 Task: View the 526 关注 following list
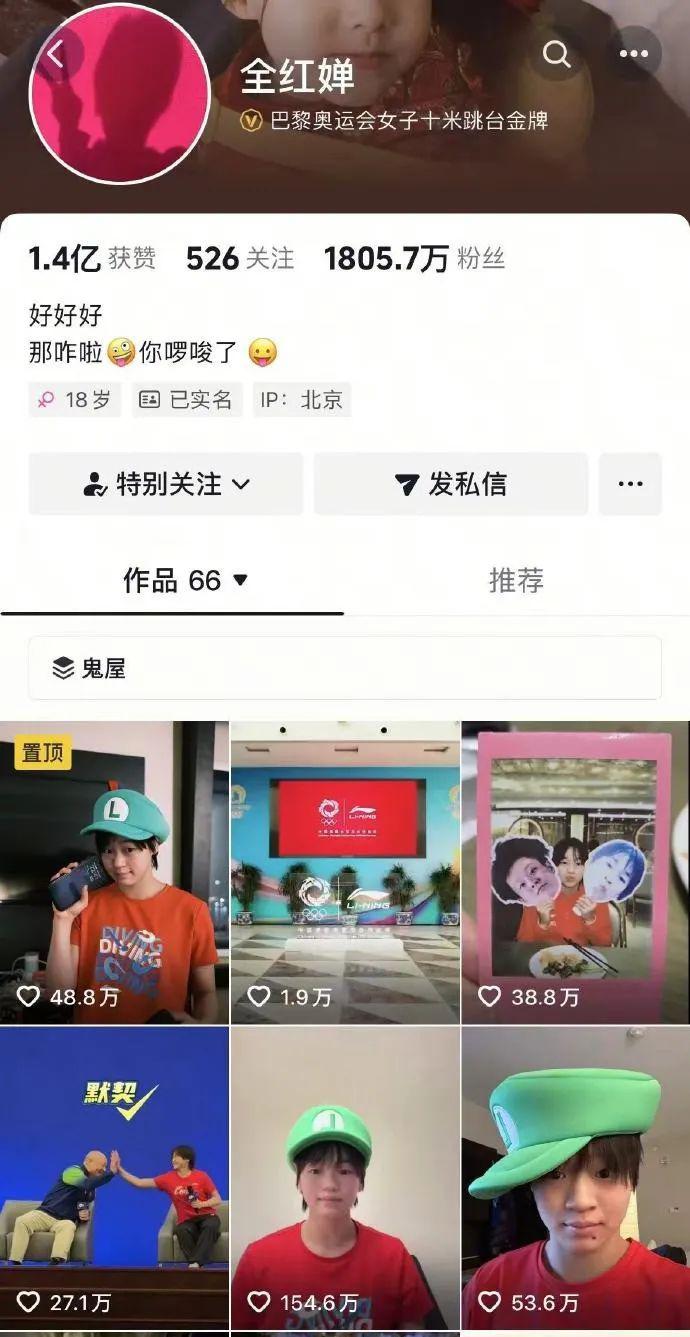click(x=240, y=259)
